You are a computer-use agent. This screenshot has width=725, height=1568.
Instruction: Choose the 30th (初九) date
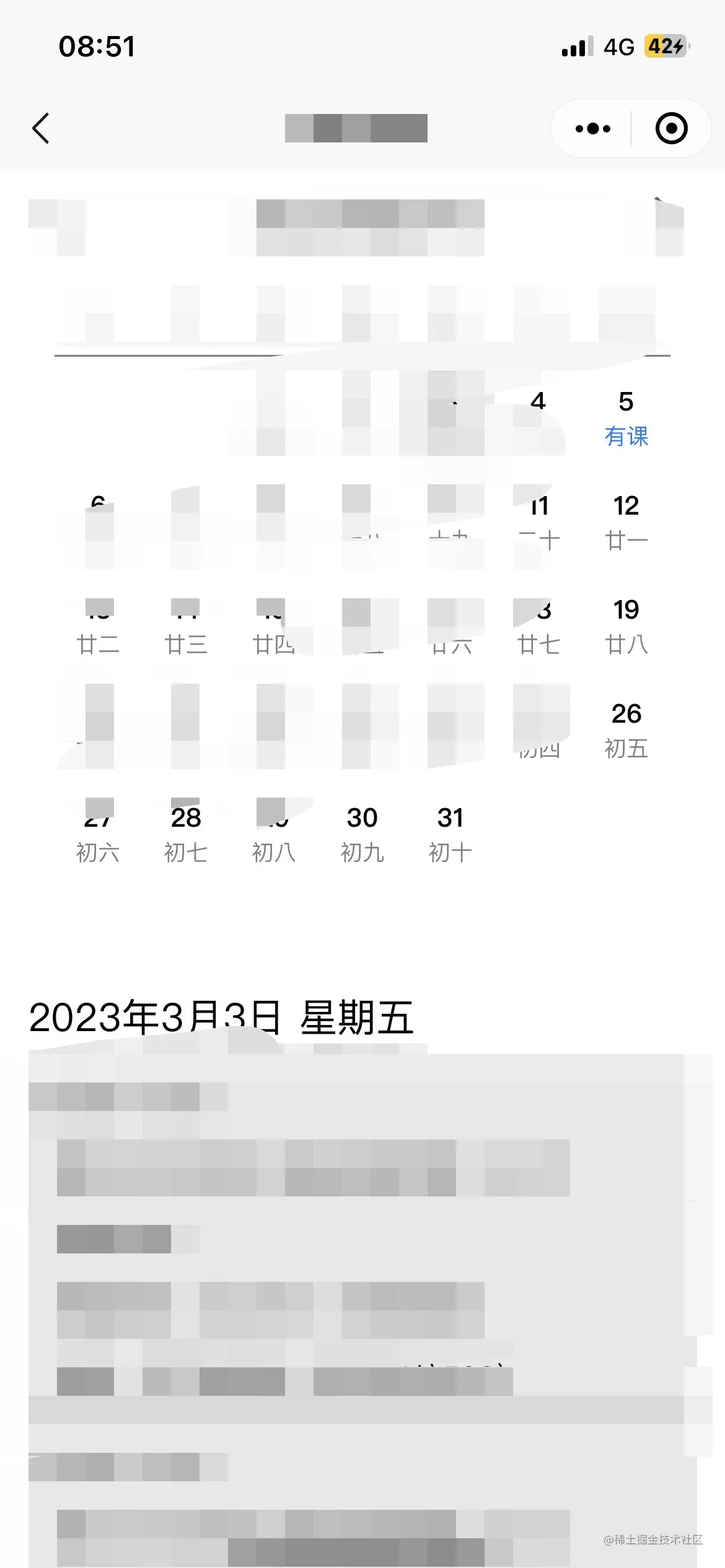[x=362, y=834]
